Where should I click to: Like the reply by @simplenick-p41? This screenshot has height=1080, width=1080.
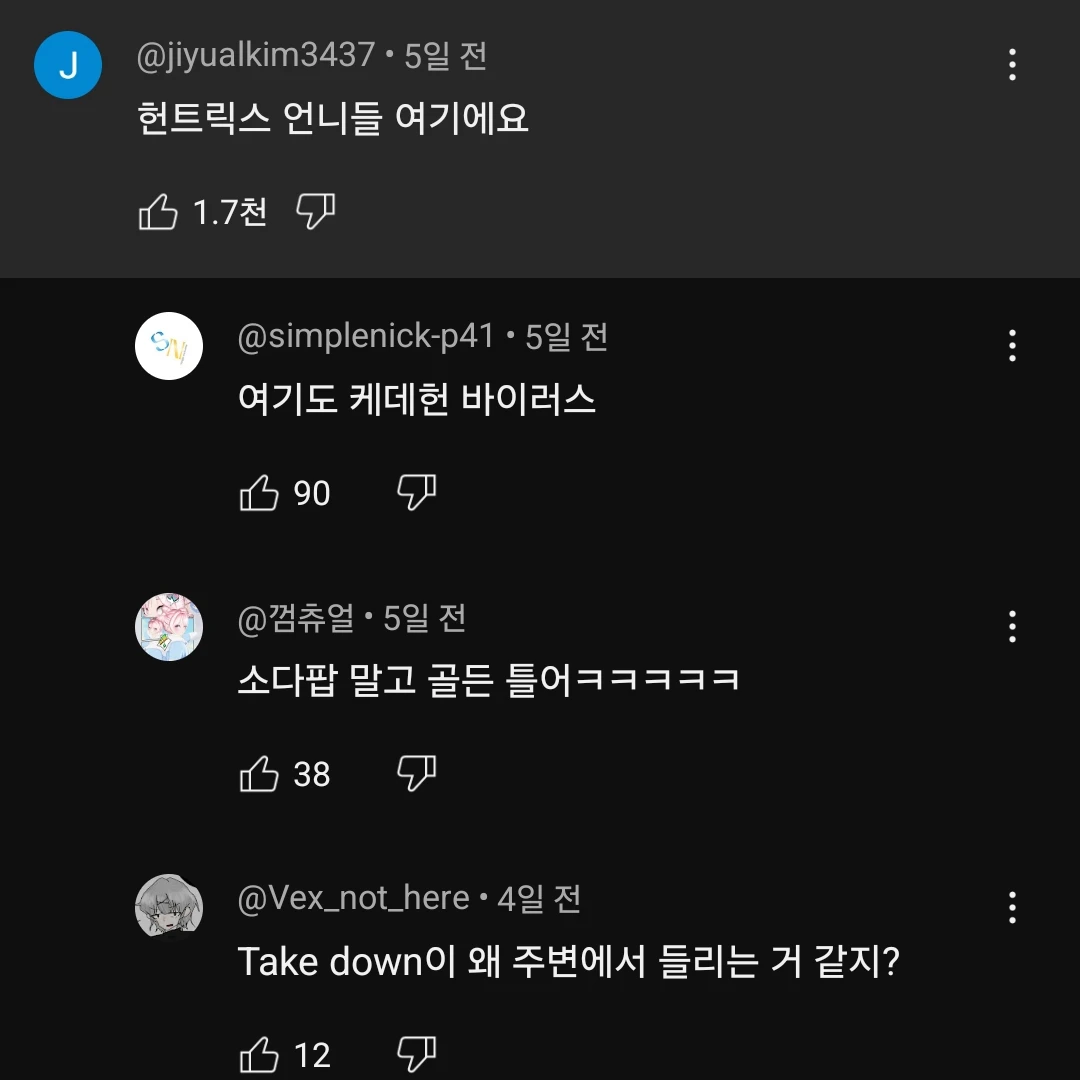(x=259, y=493)
